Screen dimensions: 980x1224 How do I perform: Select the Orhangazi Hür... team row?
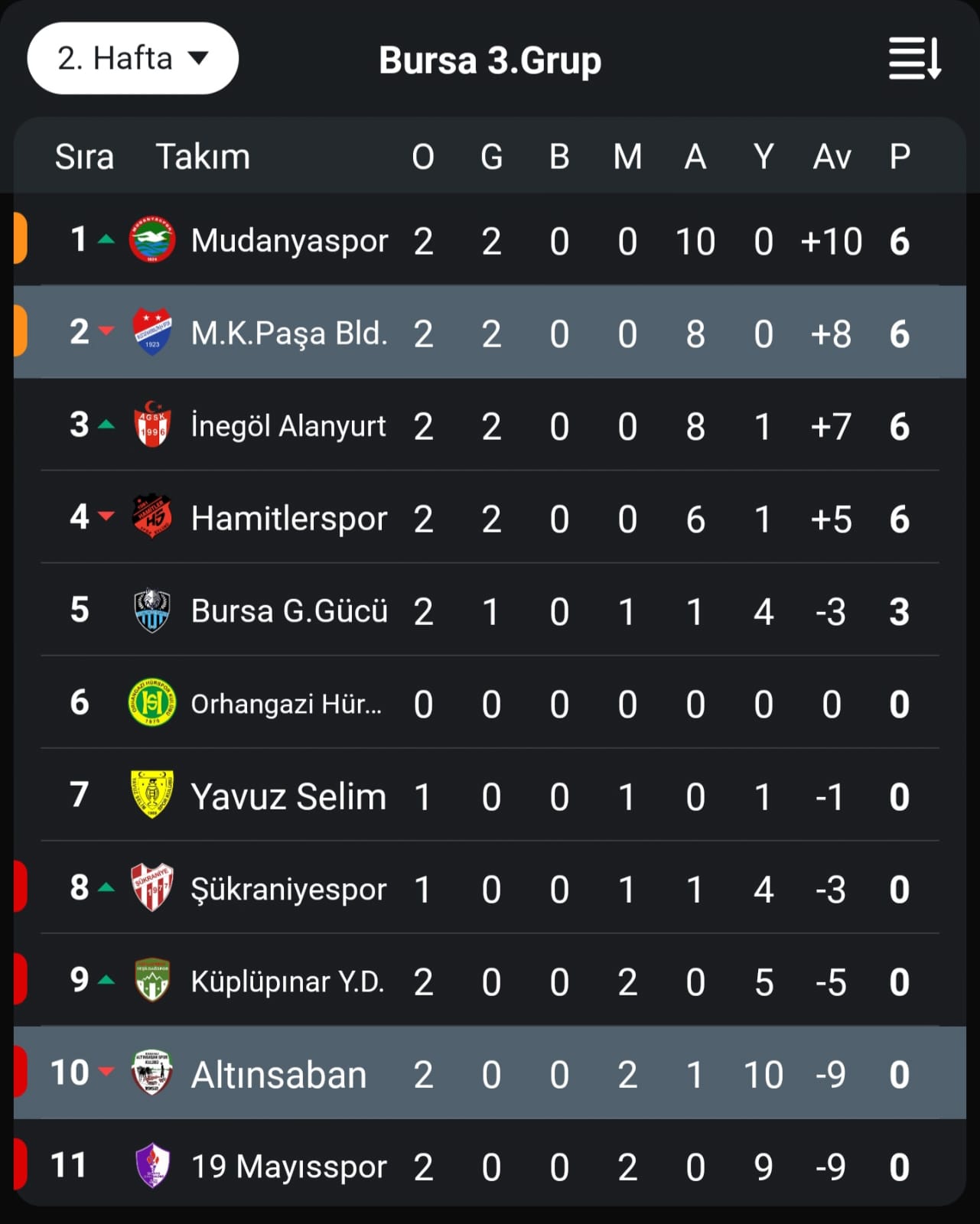coord(286,704)
